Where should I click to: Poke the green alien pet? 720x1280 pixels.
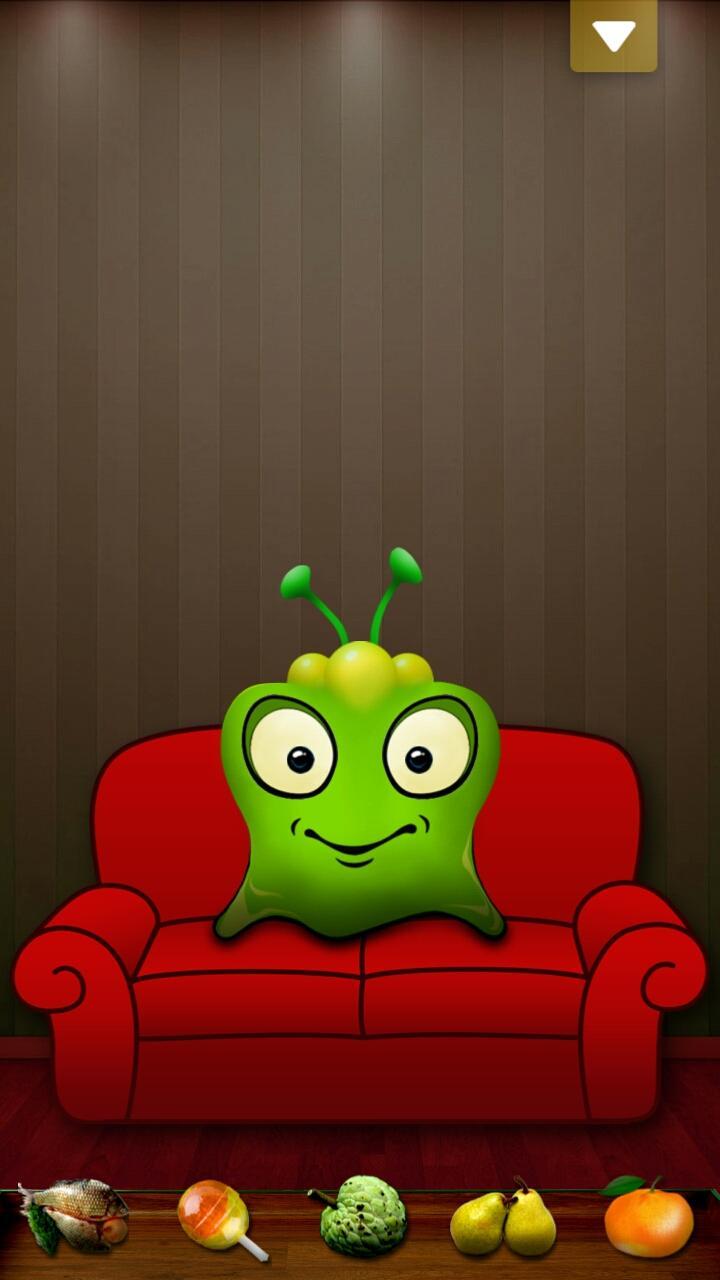tap(360, 800)
